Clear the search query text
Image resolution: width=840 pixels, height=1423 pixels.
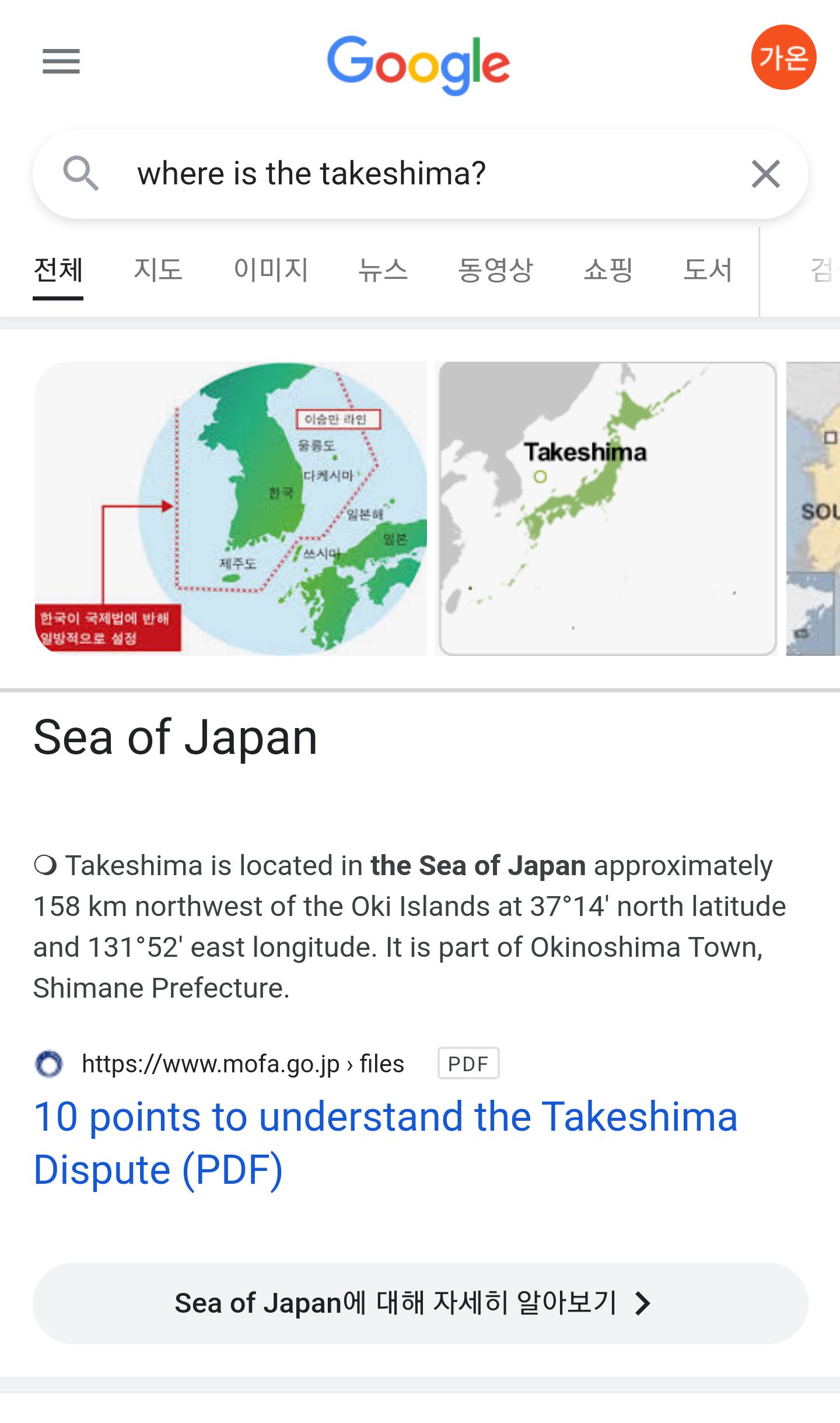click(x=765, y=174)
